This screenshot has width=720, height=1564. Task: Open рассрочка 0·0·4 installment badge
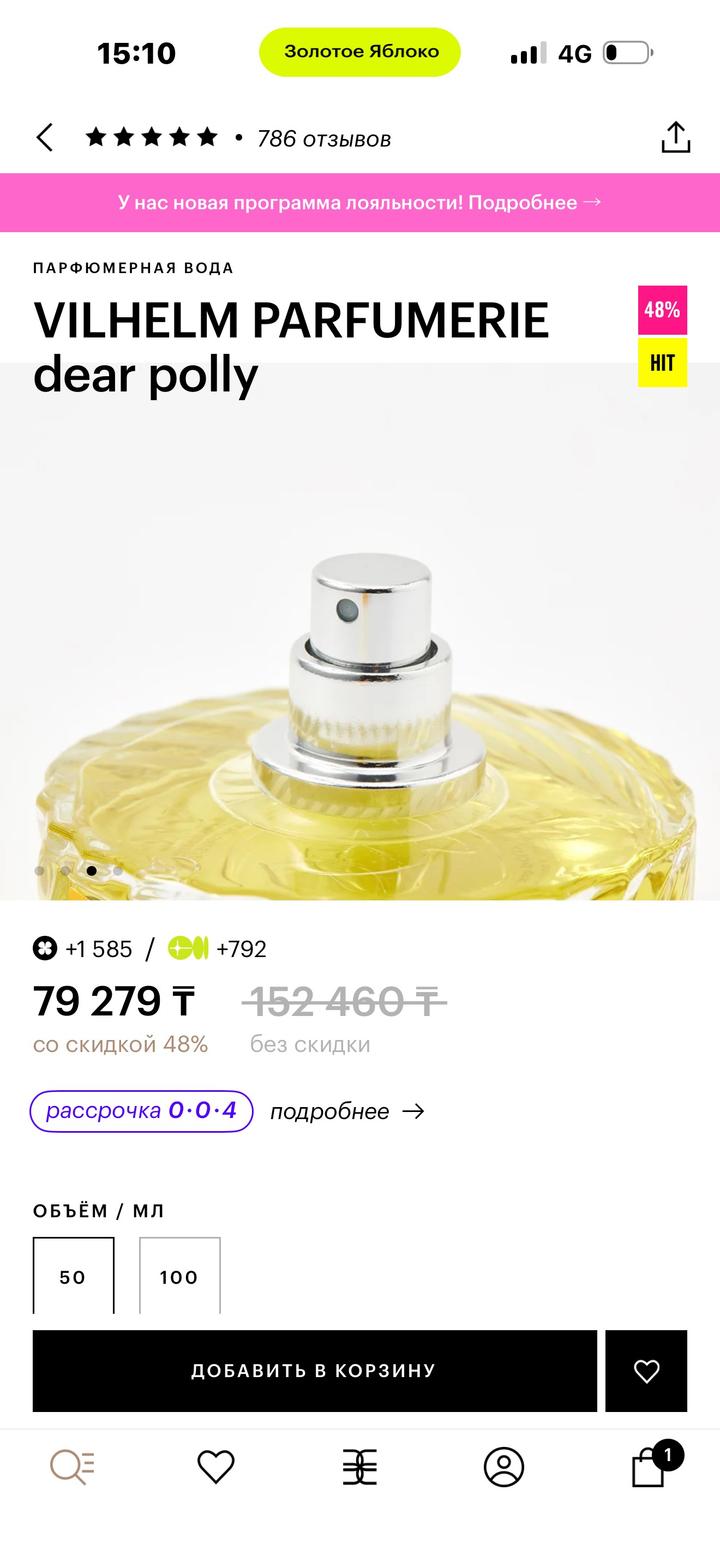pyautogui.click(x=141, y=1111)
